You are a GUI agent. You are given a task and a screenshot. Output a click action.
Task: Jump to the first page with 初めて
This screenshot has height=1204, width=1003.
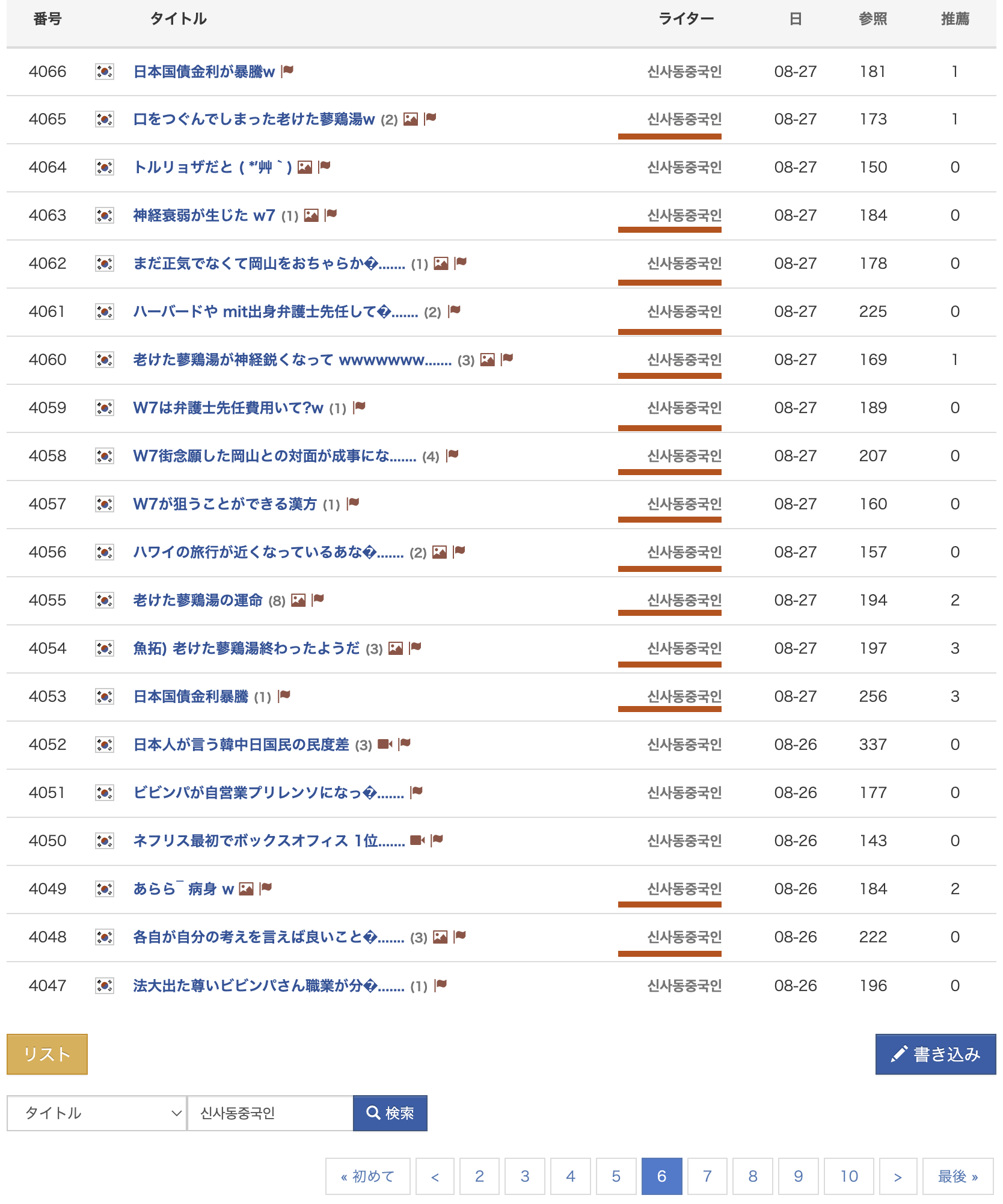(x=367, y=1176)
